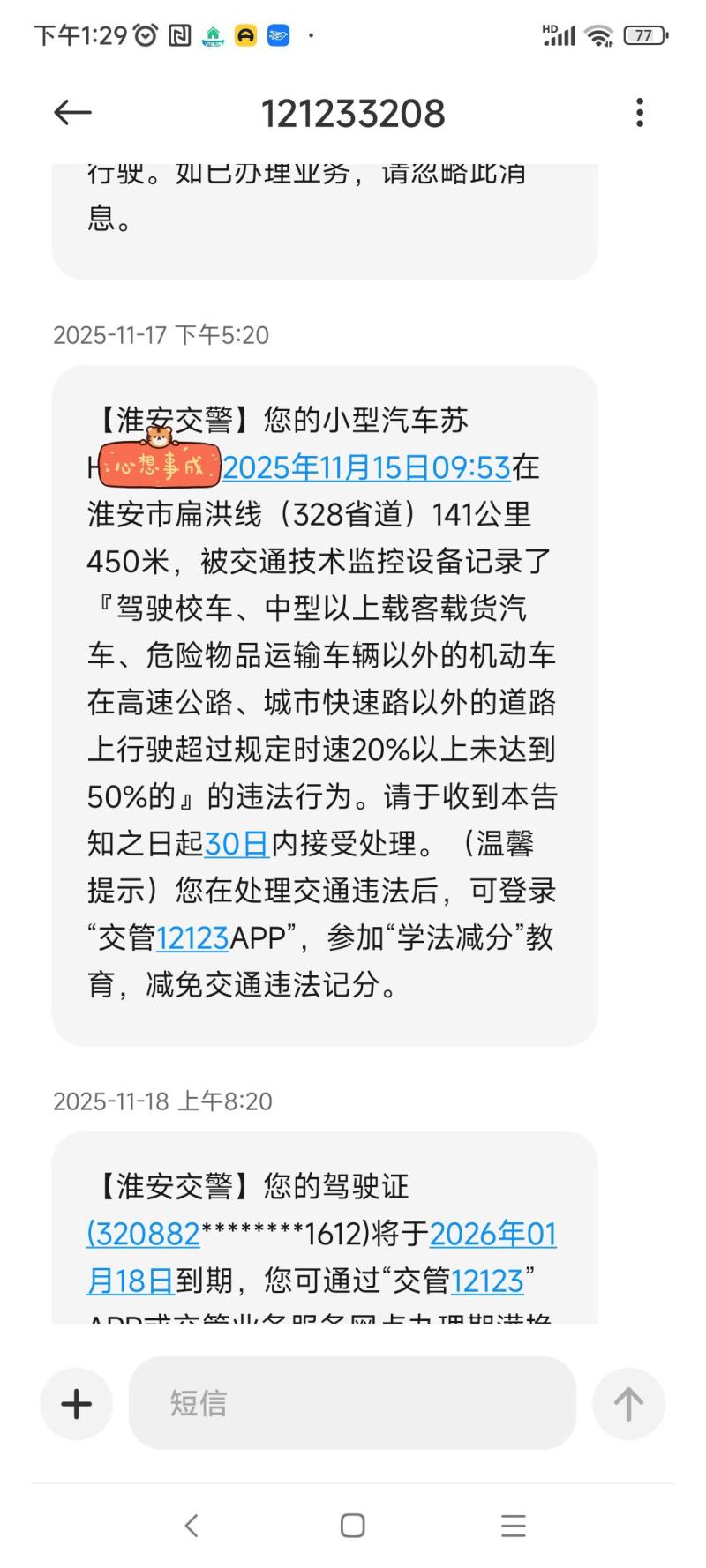This screenshot has height=1568, width=706.
Task: Tap the system home button
Action: click(352, 1526)
